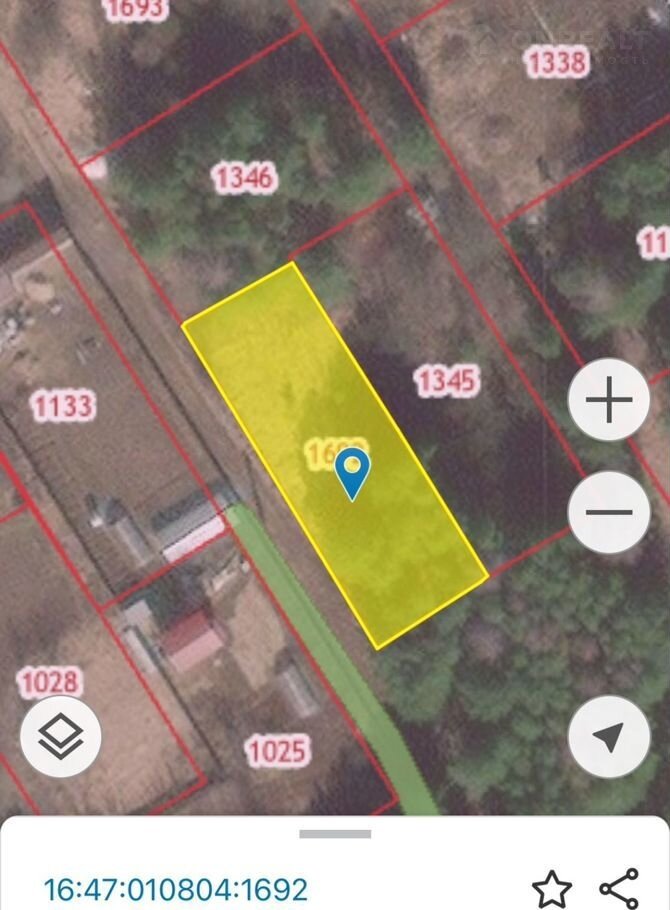Add parcel 16:47:010804:1692 to favorites

click(x=551, y=888)
